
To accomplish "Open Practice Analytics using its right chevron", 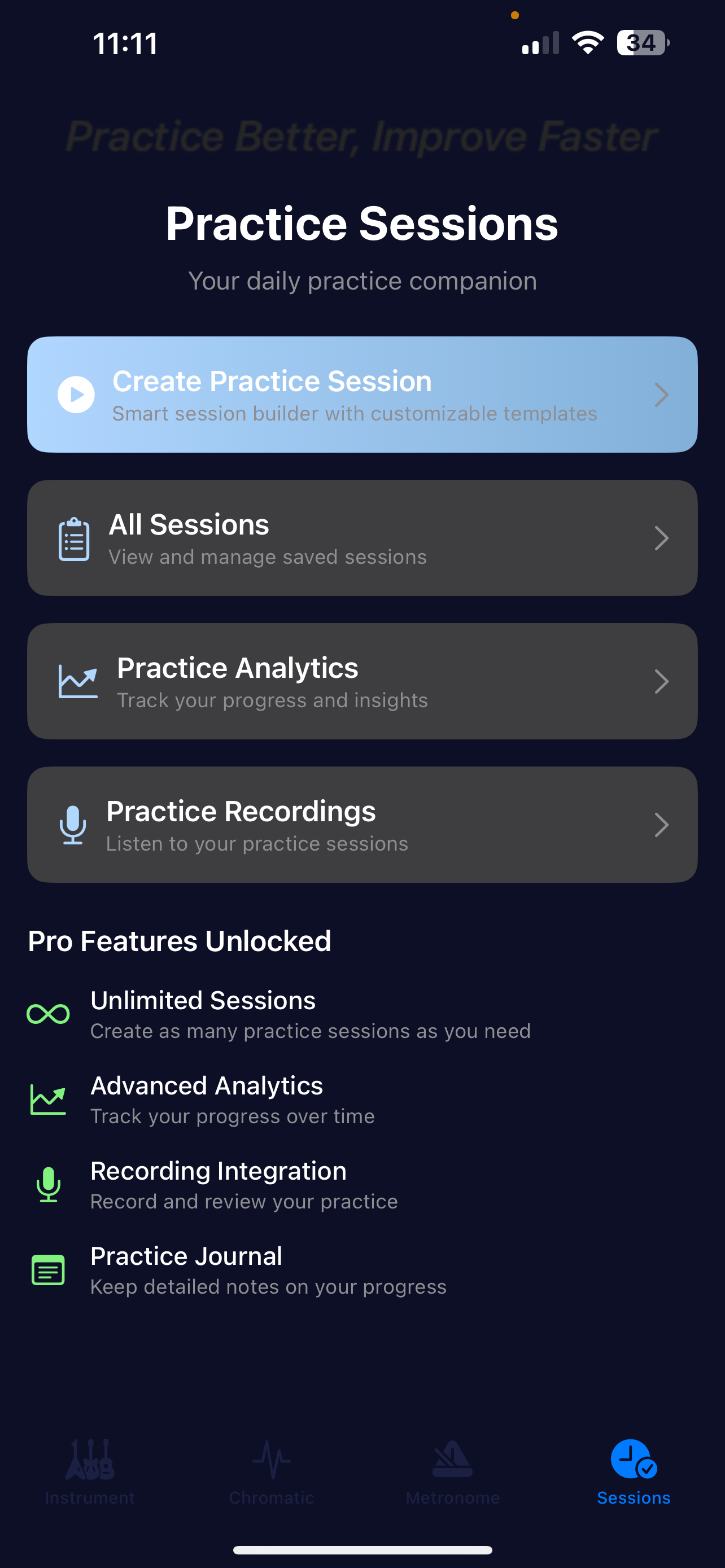I will [x=662, y=681].
